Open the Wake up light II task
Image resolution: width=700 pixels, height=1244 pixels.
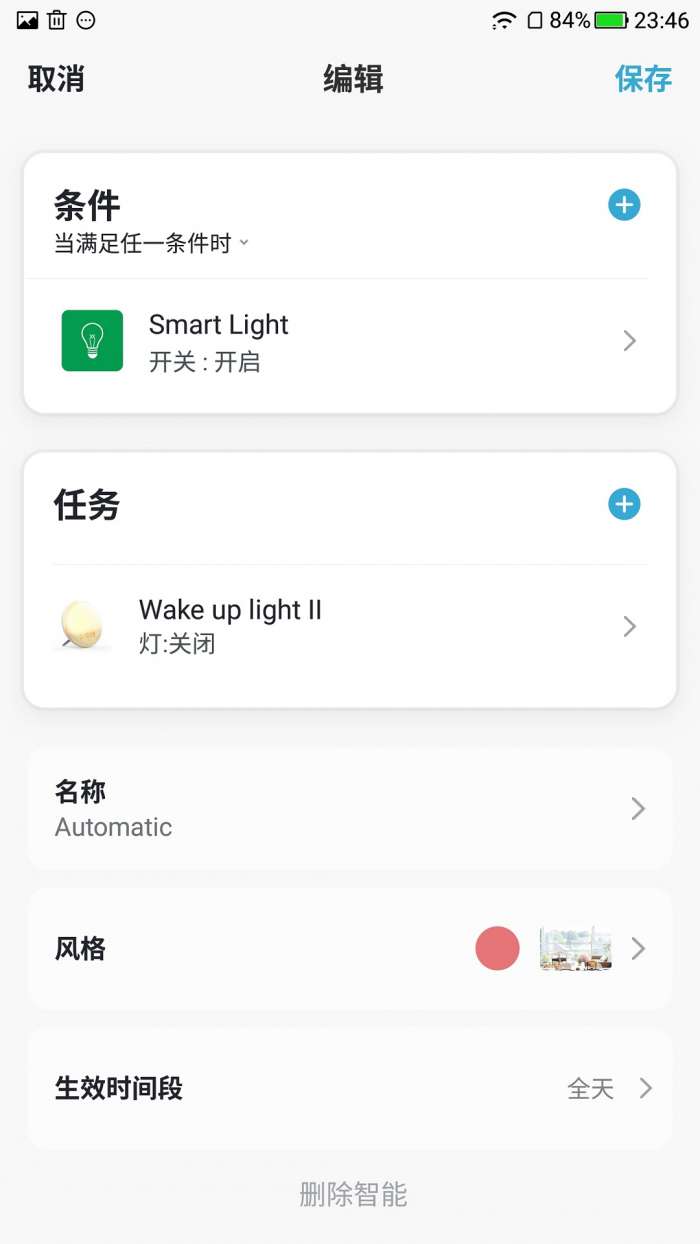click(x=349, y=626)
